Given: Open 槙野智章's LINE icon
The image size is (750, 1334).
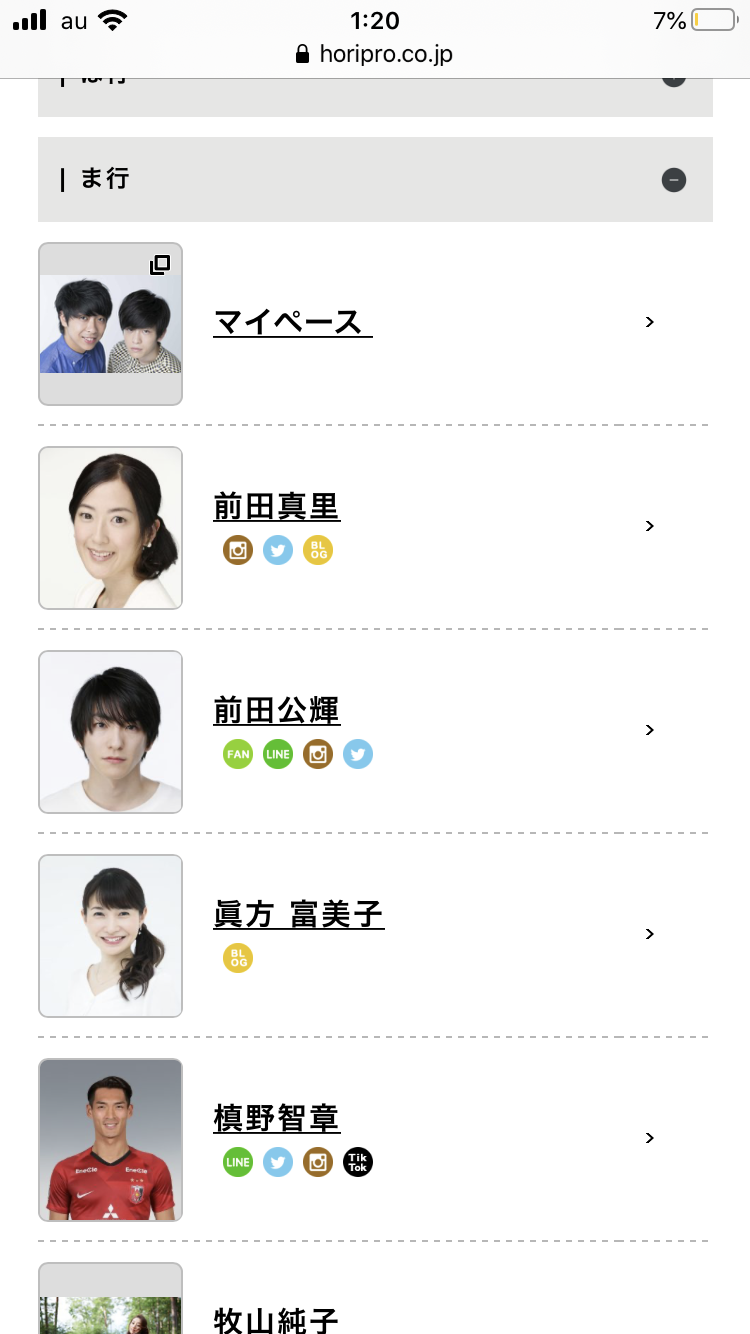Looking at the screenshot, I should tap(238, 1162).
